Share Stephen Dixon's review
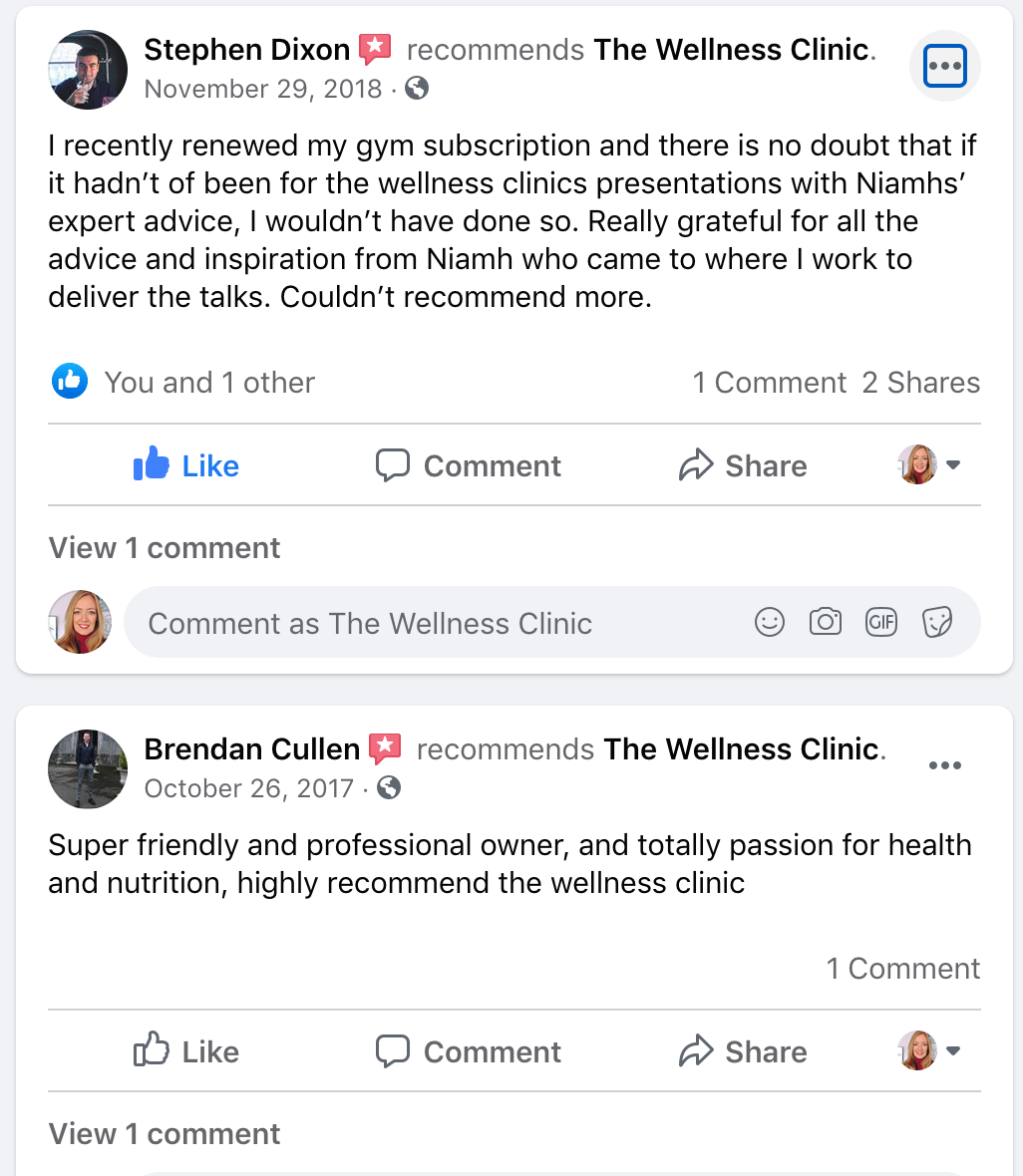Viewport: 1023px width, 1176px height. pyautogui.click(x=743, y=465)
